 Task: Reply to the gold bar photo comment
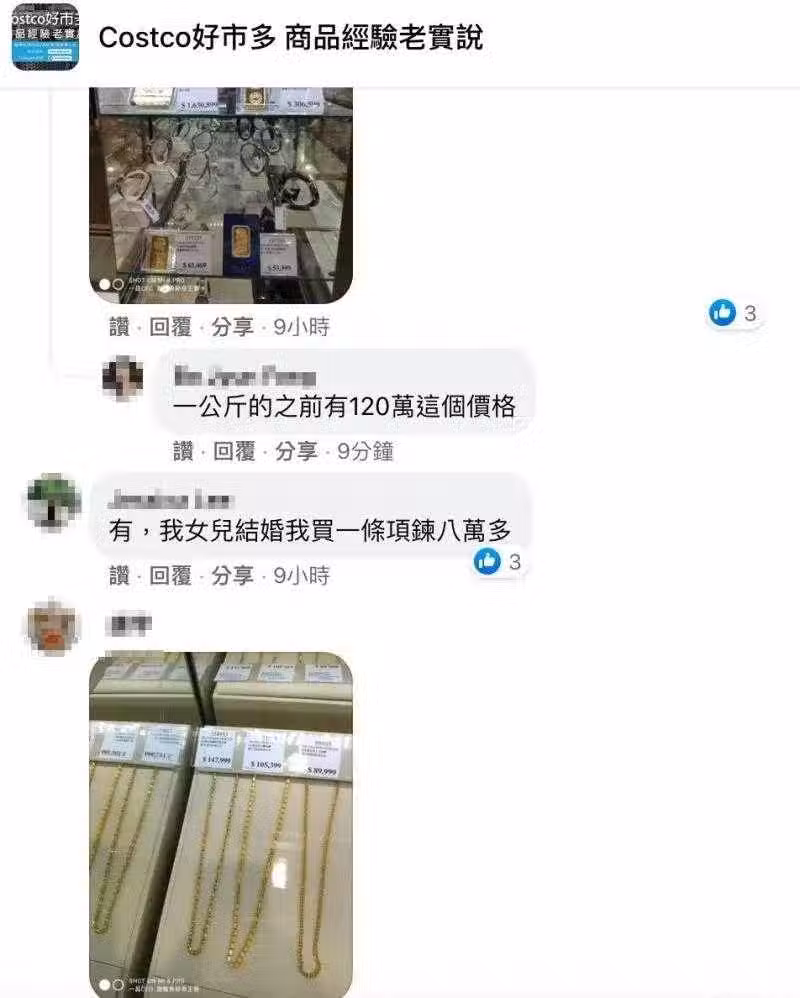(170, 327)
